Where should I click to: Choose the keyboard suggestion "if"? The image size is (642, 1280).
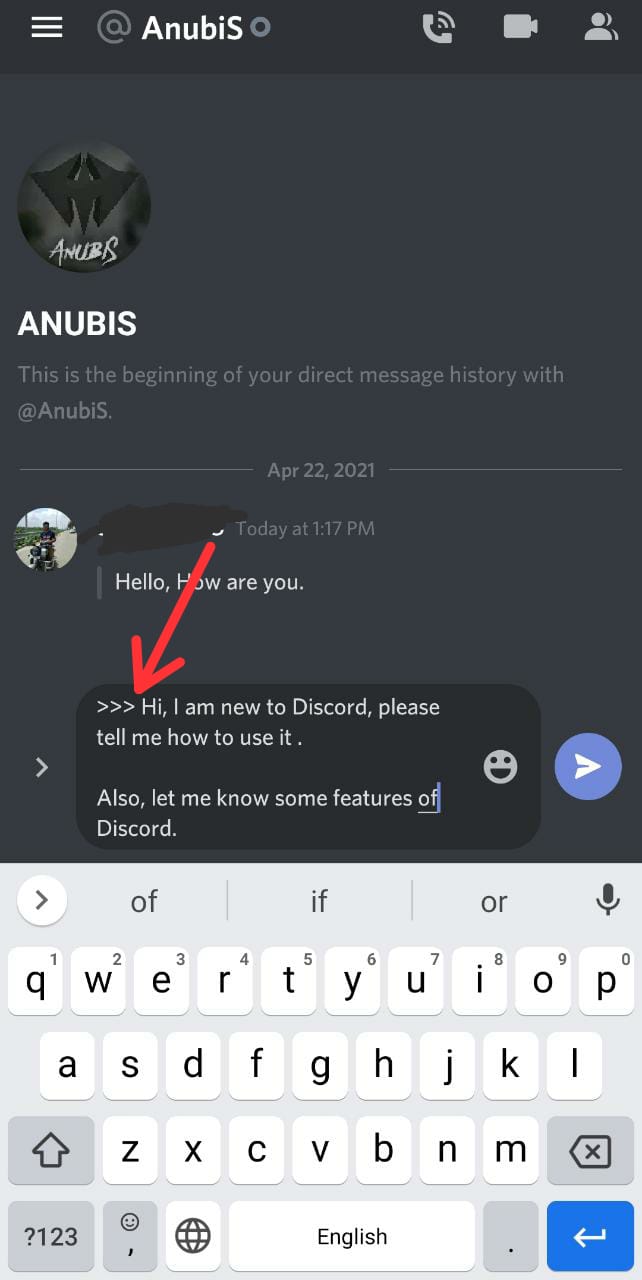tap(319, 902)
